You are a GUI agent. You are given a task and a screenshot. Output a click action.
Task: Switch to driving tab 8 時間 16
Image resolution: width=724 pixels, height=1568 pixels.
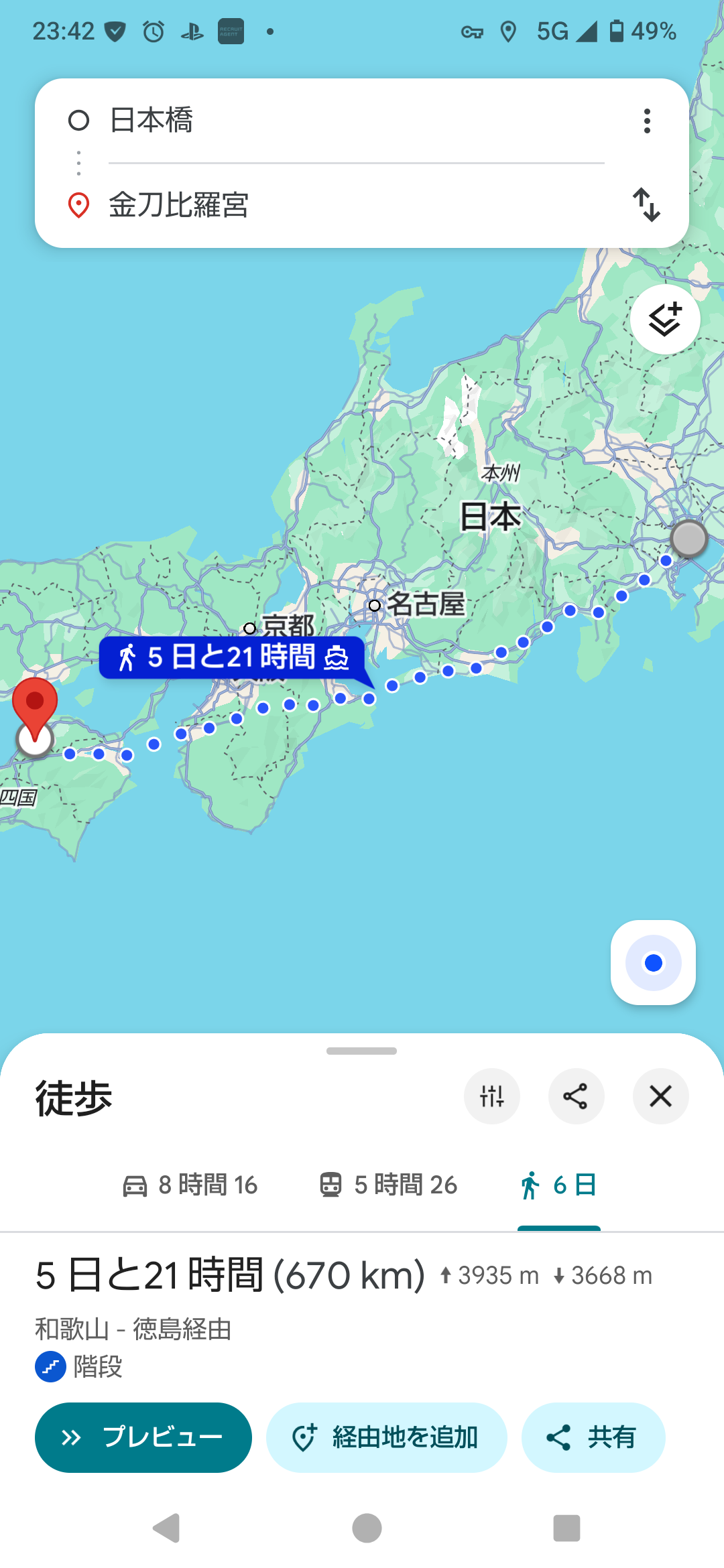(x=190, y=1185)
